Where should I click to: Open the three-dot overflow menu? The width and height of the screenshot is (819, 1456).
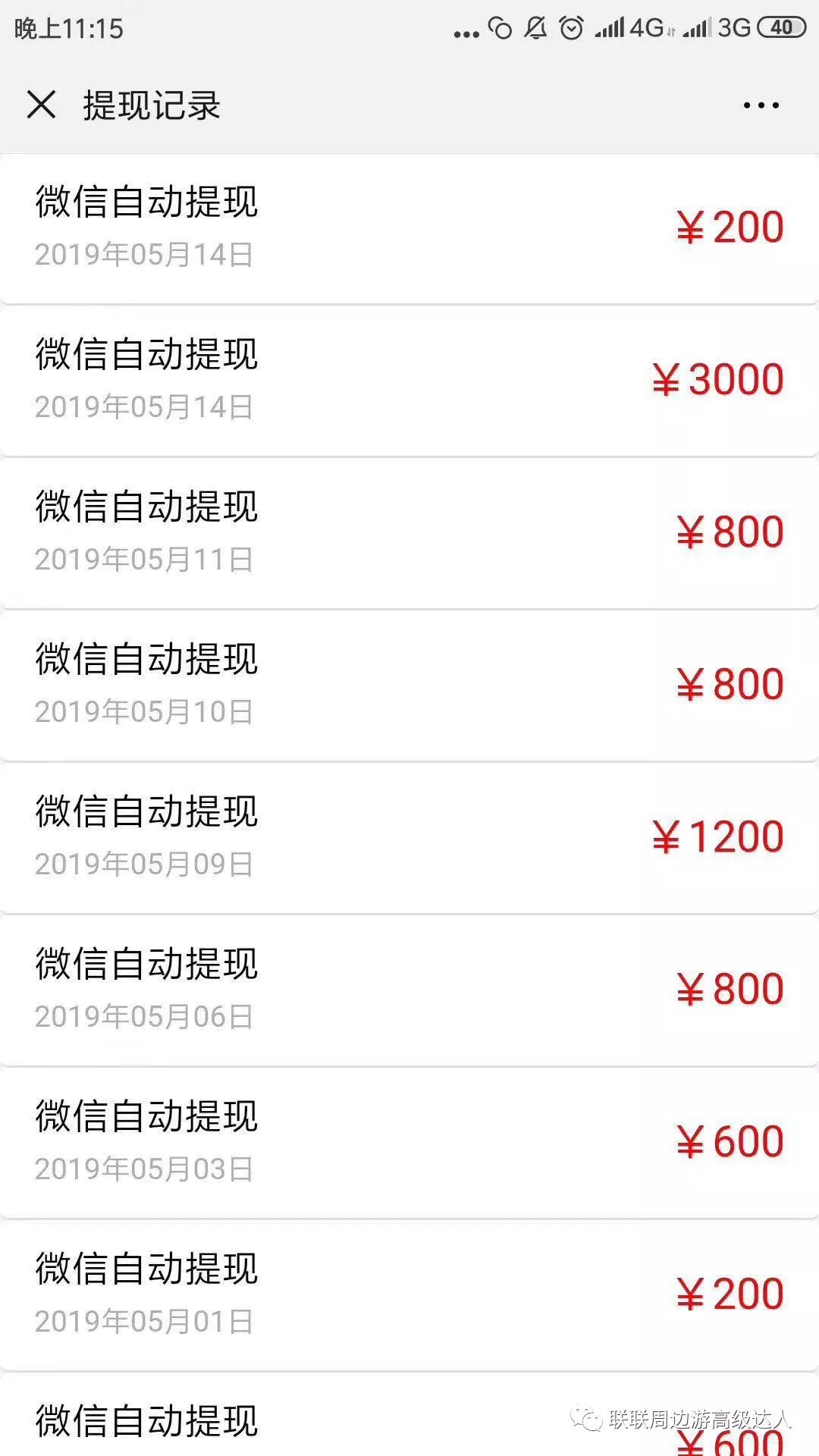(x=761, y=105)
